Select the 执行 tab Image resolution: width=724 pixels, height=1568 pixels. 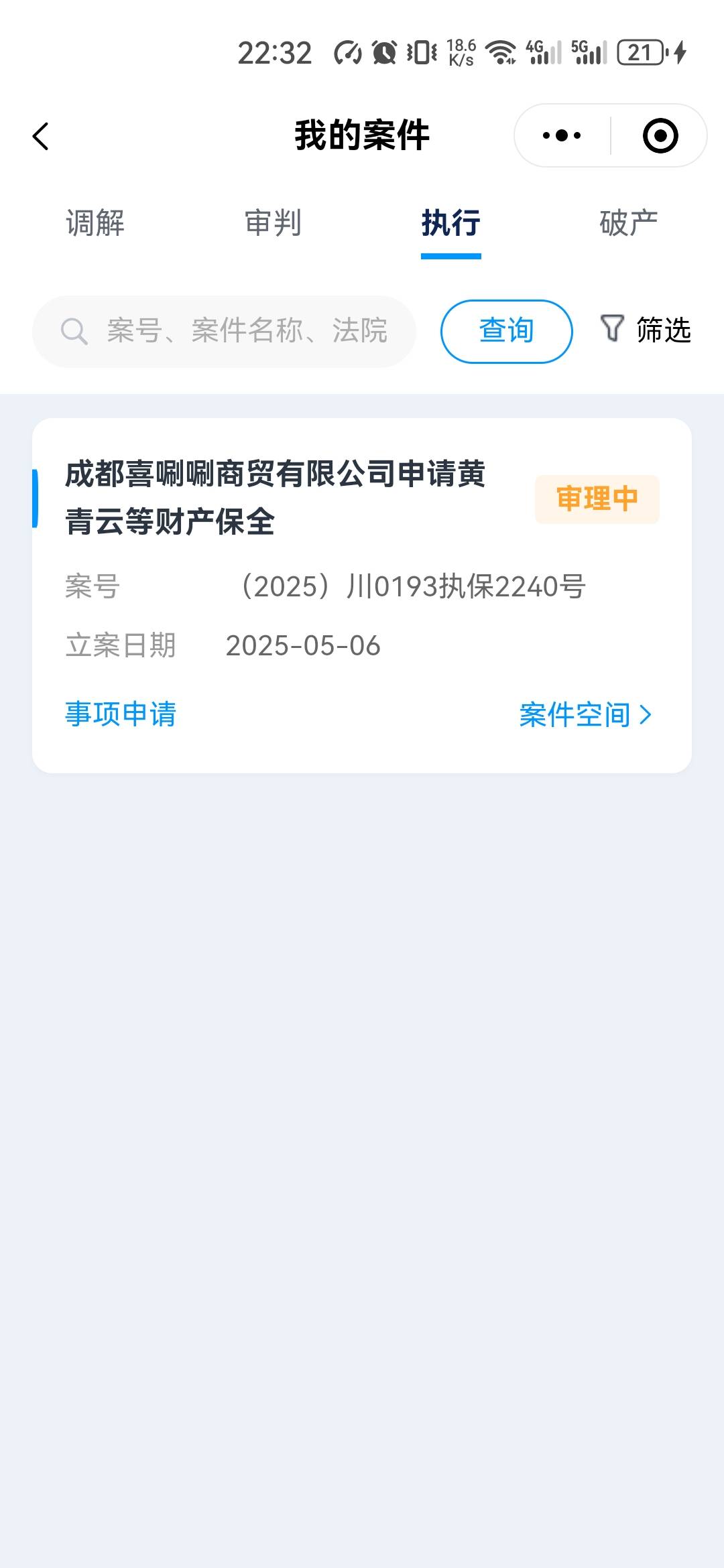[451, 223]
